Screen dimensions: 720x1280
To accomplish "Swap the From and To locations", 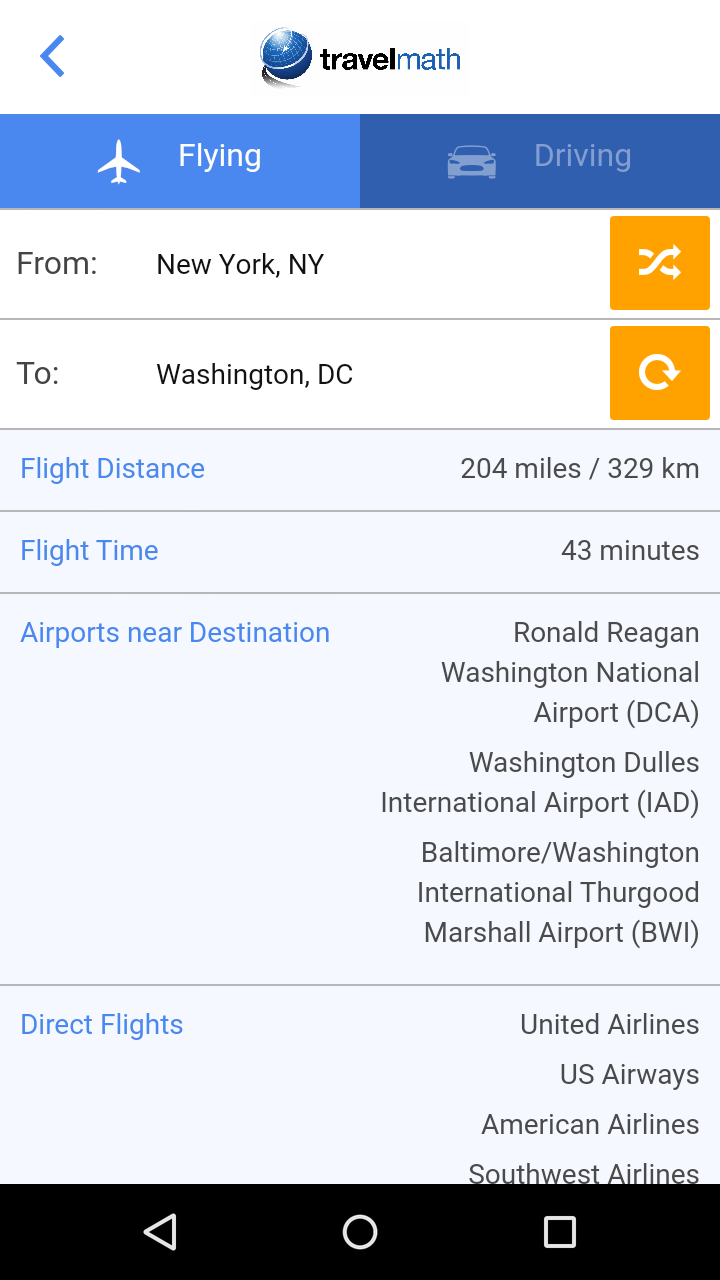I will click(659, 263).
